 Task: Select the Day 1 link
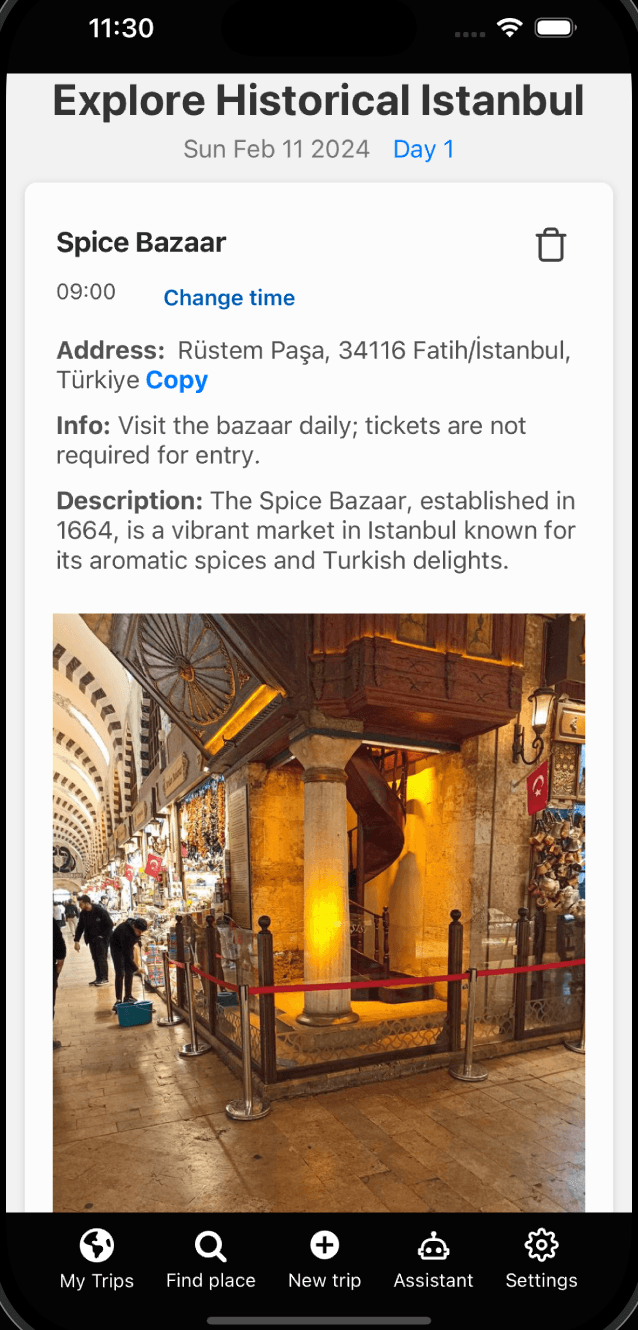tap(423, 150)
